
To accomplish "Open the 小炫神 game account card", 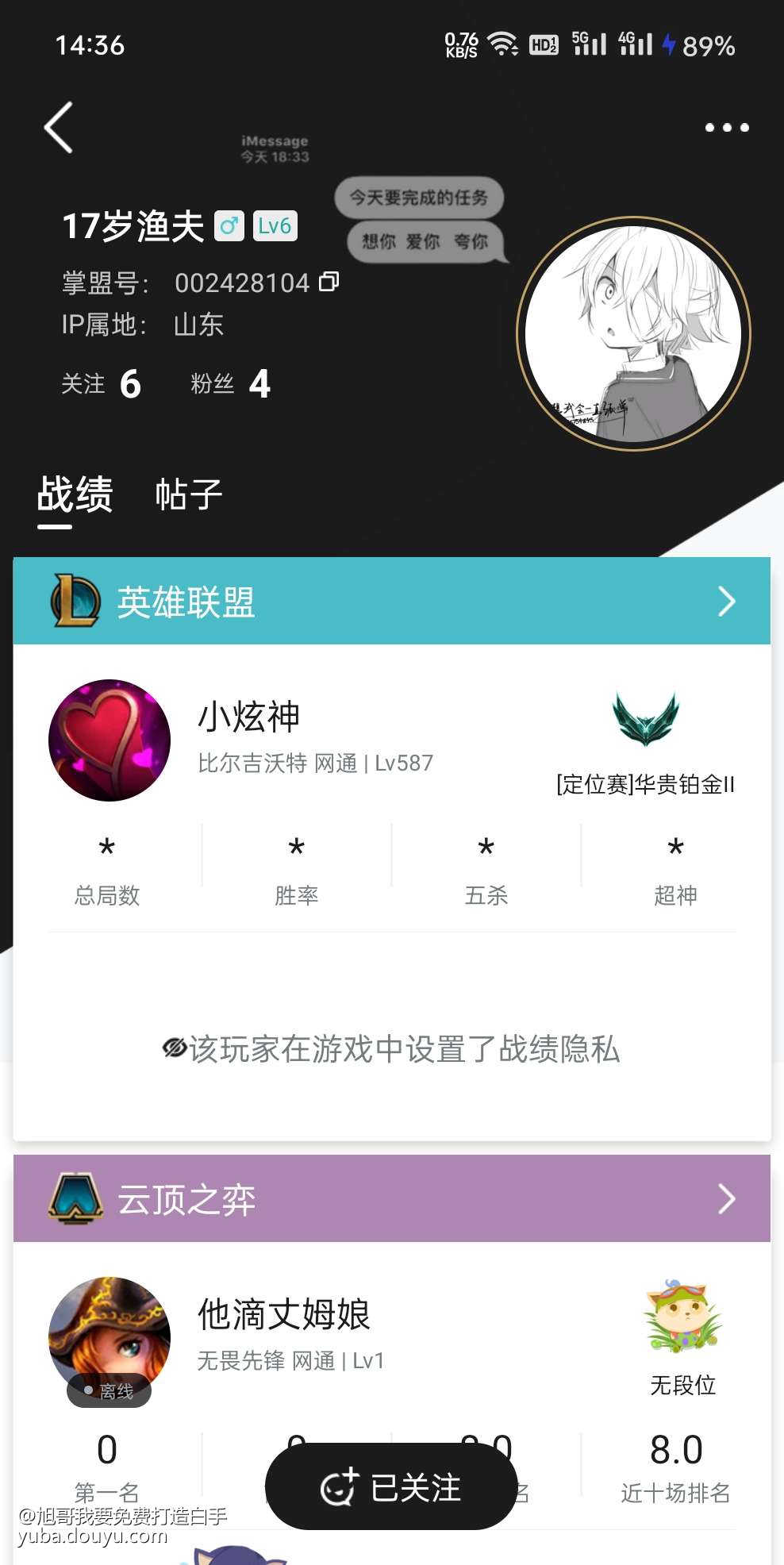I will click(317, 738).
